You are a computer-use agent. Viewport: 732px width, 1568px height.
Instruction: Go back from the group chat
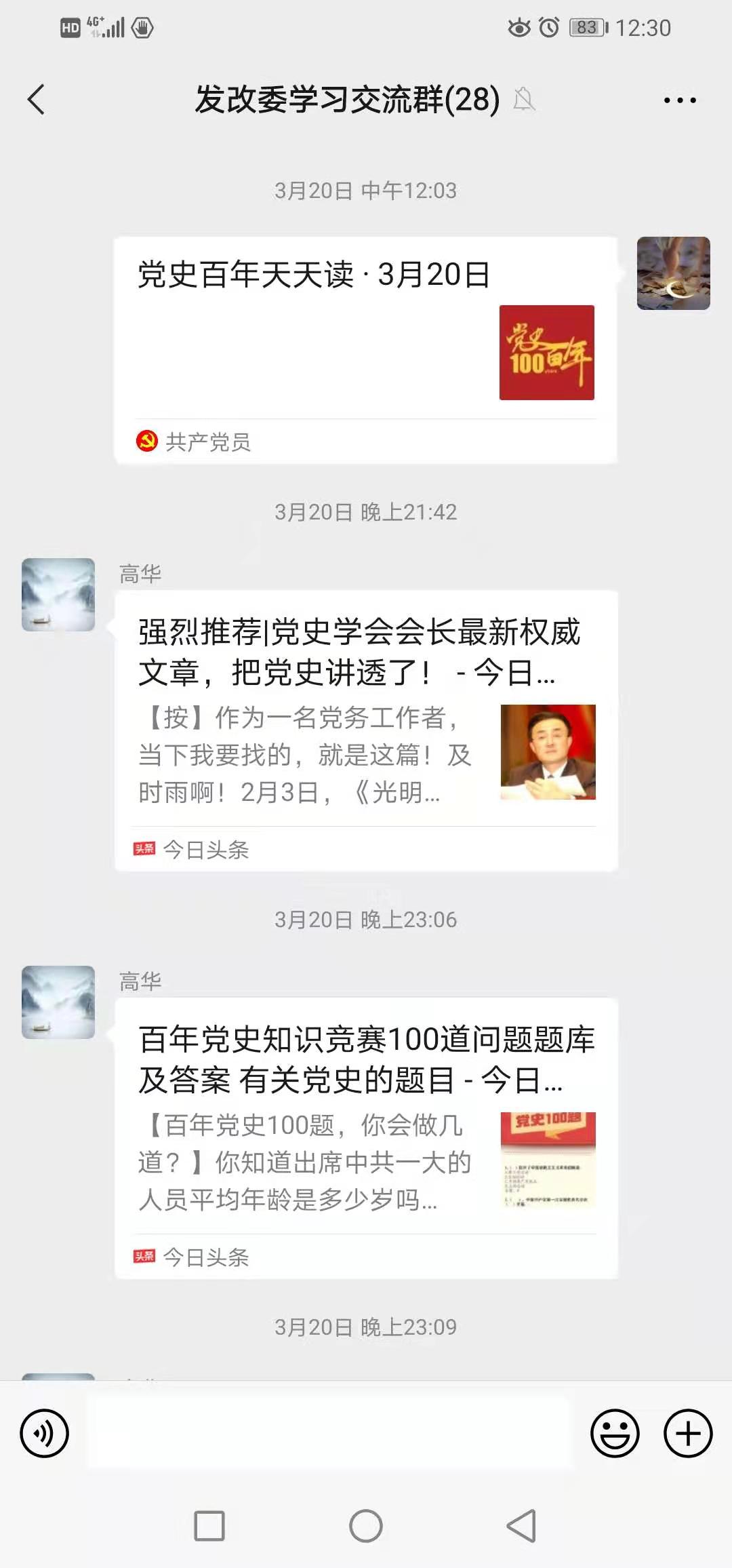coord(37,100)
